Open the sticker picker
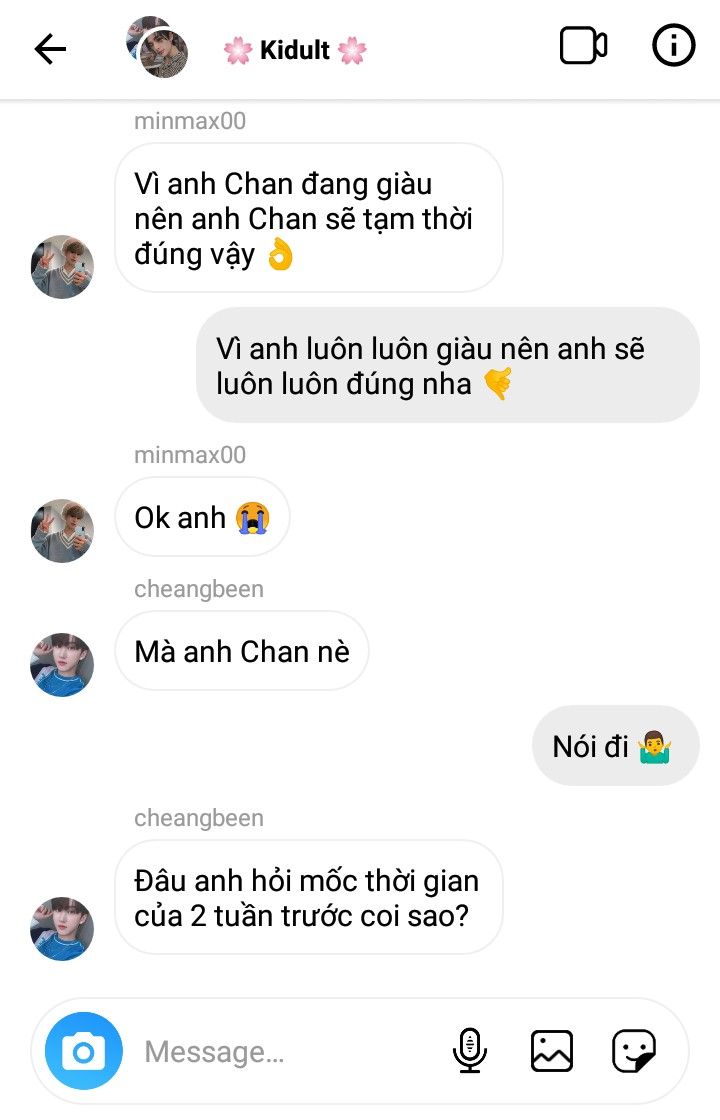 [x=634, y=1051]
